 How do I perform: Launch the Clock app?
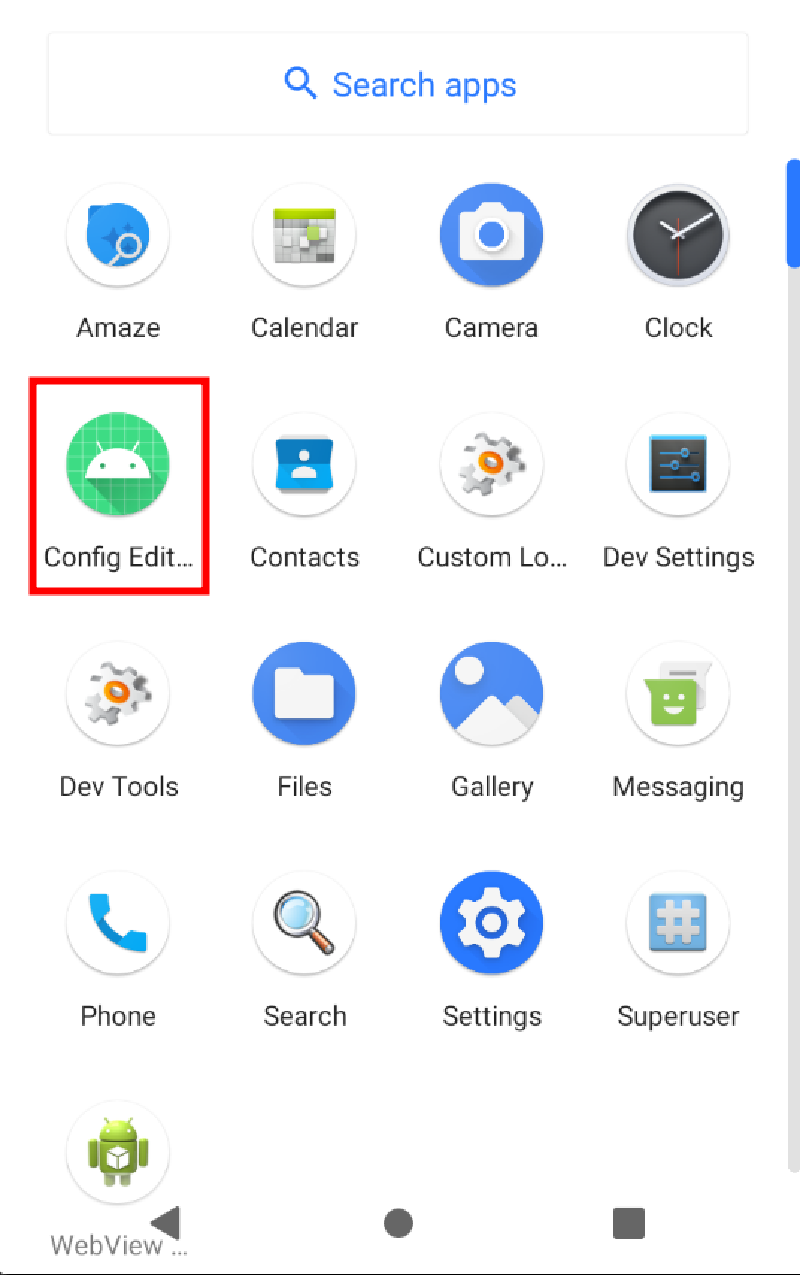(x=678, y=236)
